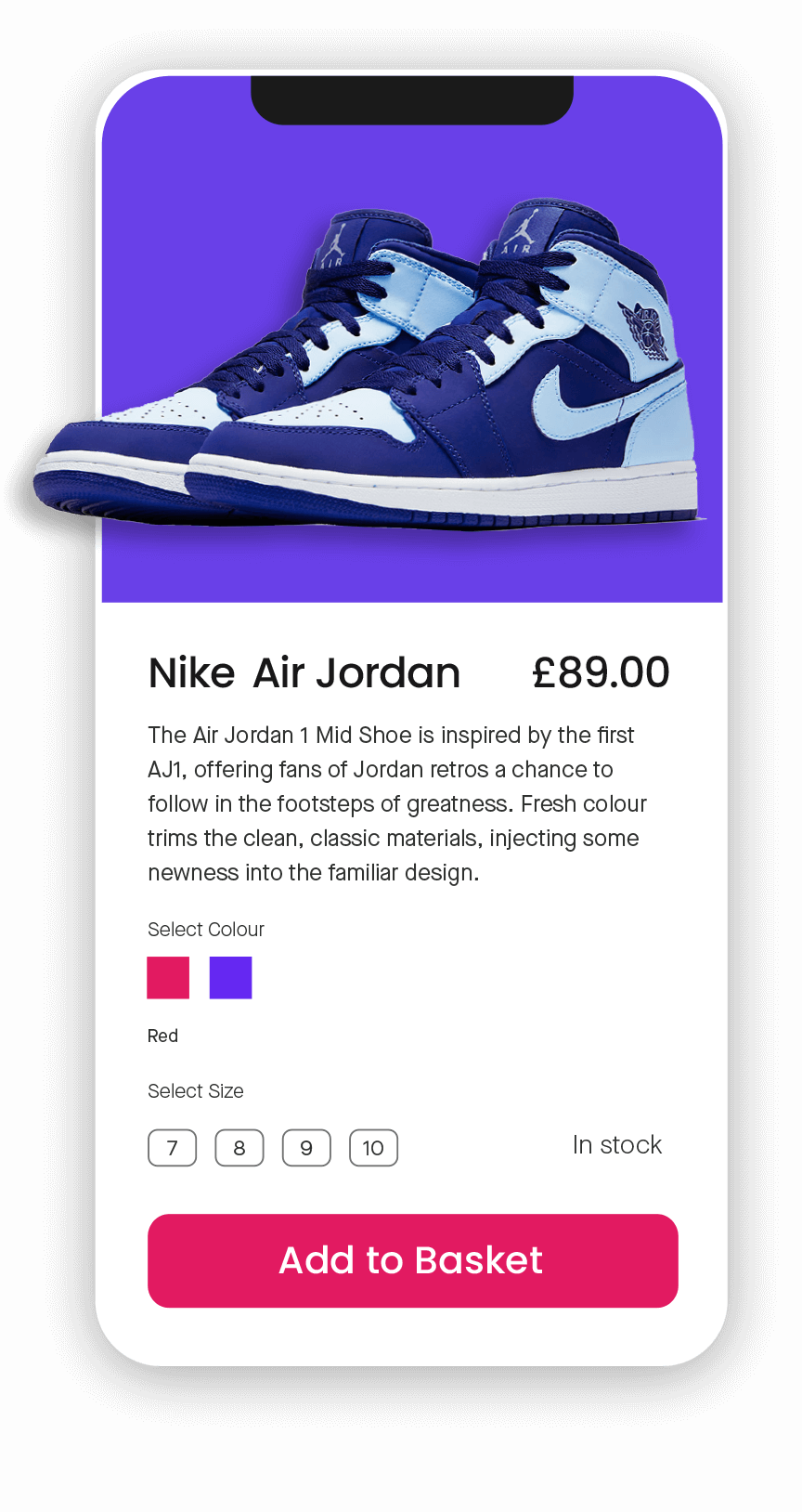Choose size 8

pyautogui.click(x=239, y=1148)
